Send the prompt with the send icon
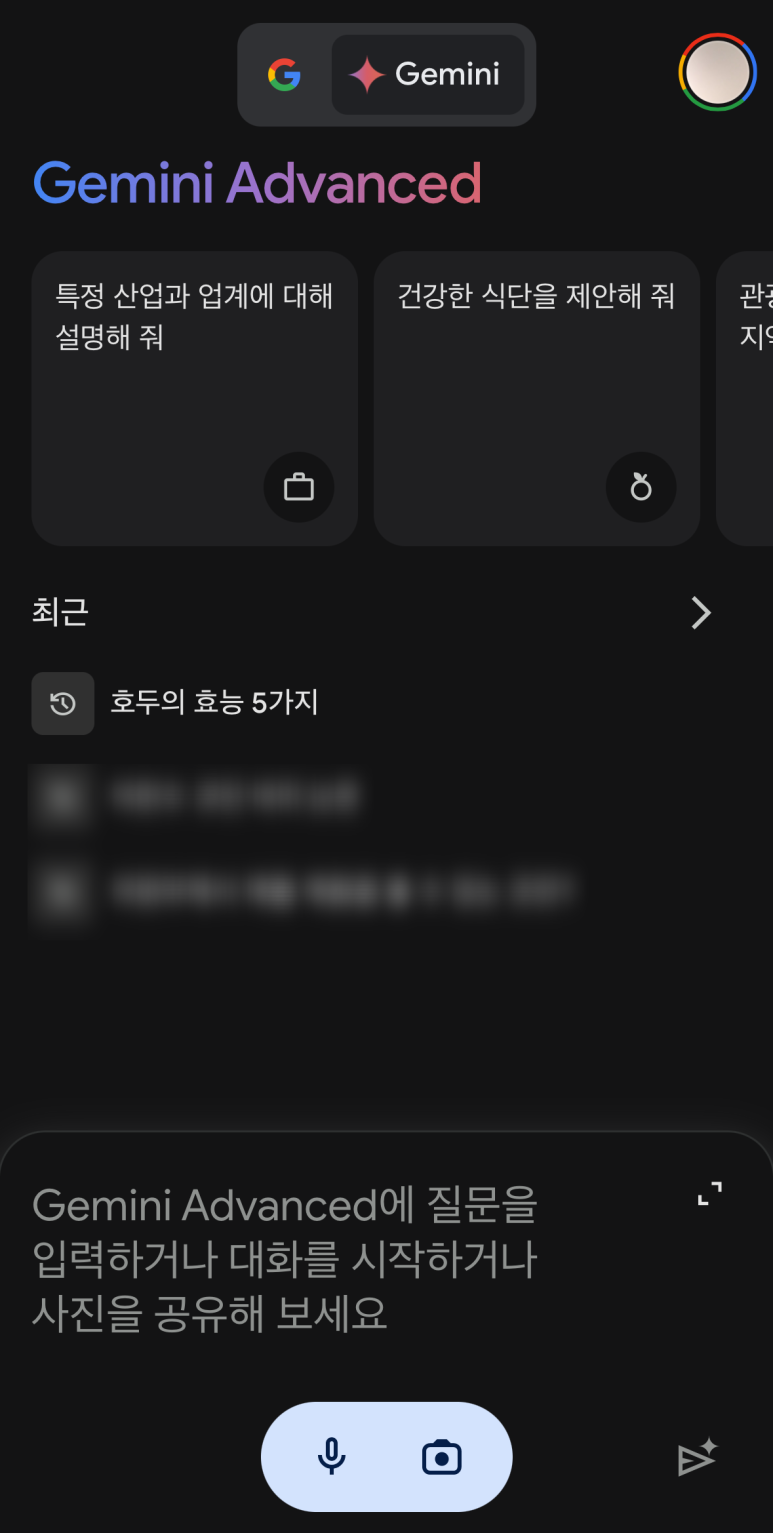This screenshot has height=1533, width=773. click(697, 1459)
